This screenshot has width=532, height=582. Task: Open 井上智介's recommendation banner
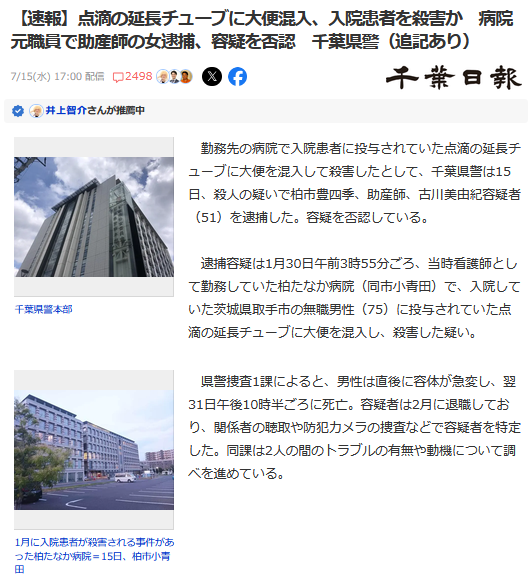tap(266, 111)
